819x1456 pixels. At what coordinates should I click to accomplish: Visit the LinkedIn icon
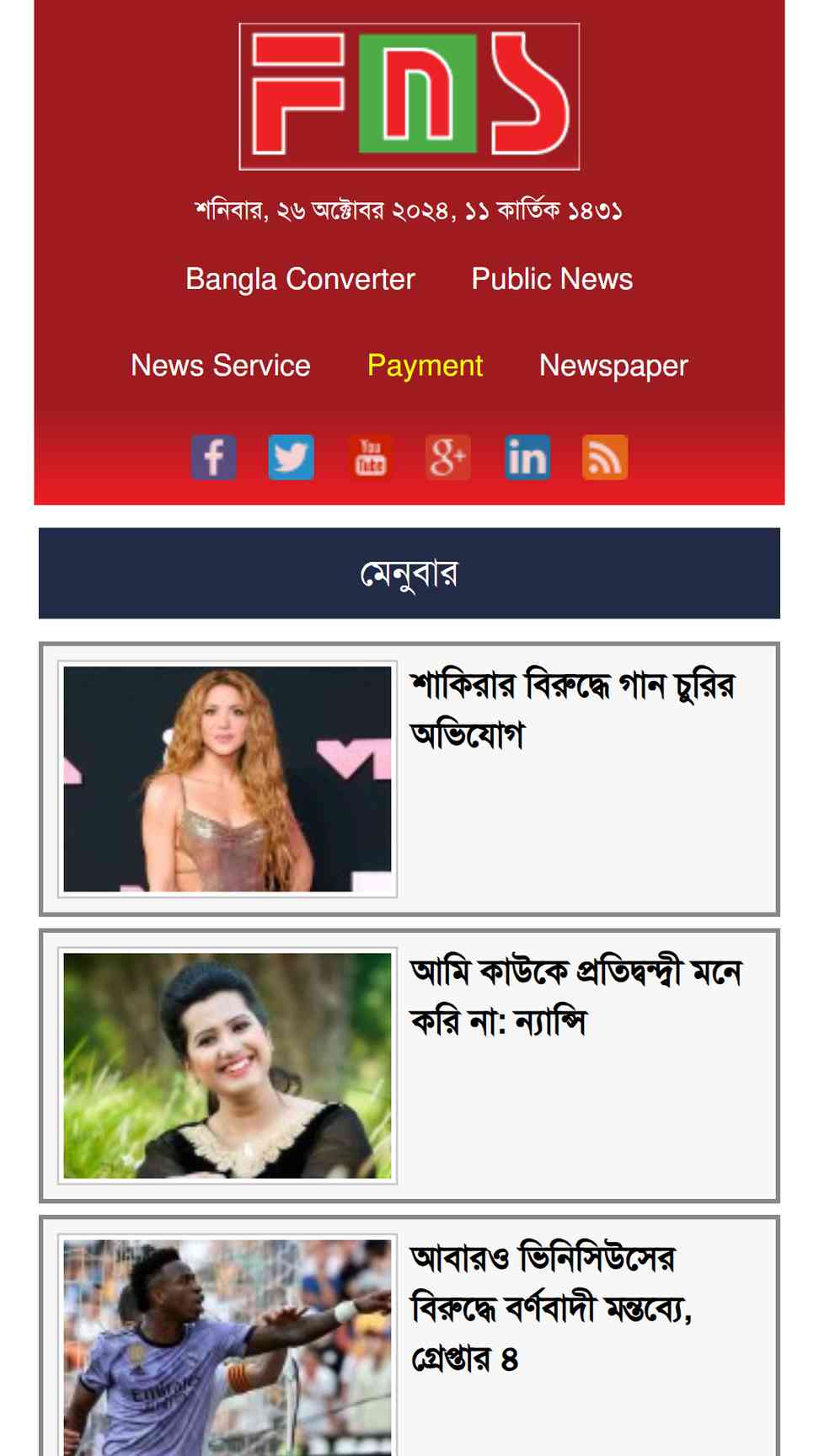[527, 458]
